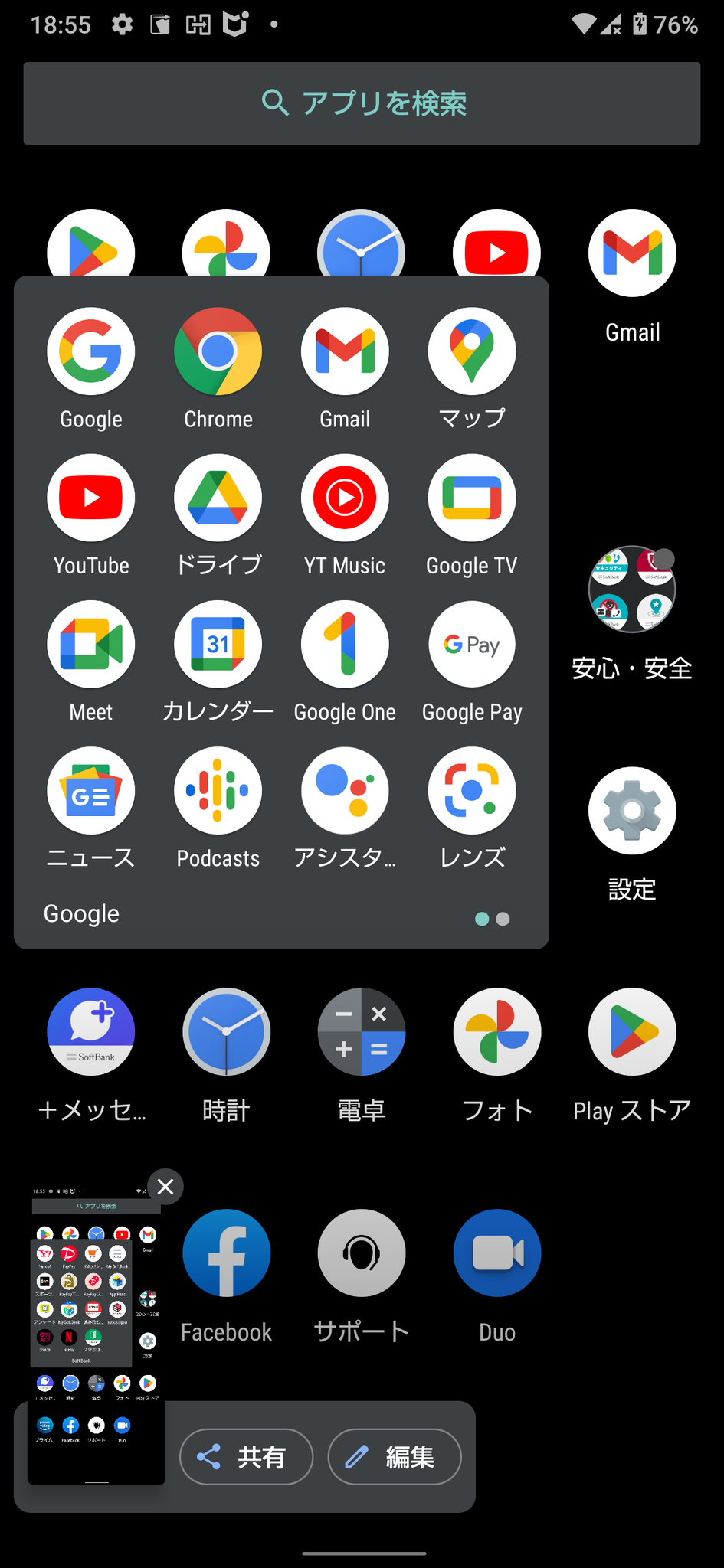Open Google Pay
The image size is (724, 1568).
[471, 644]
